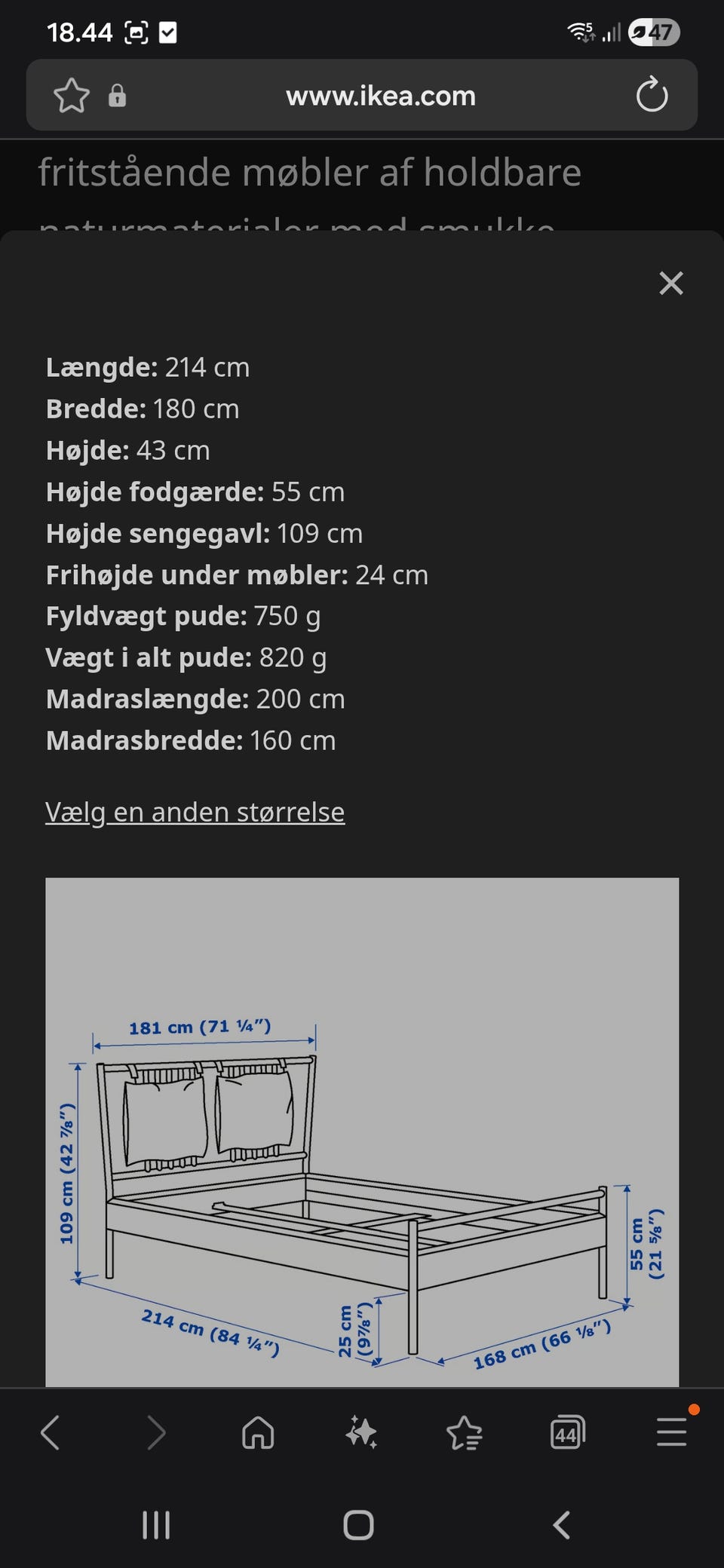
Task: Go back using the Android back key
Action: (560, 1528)
